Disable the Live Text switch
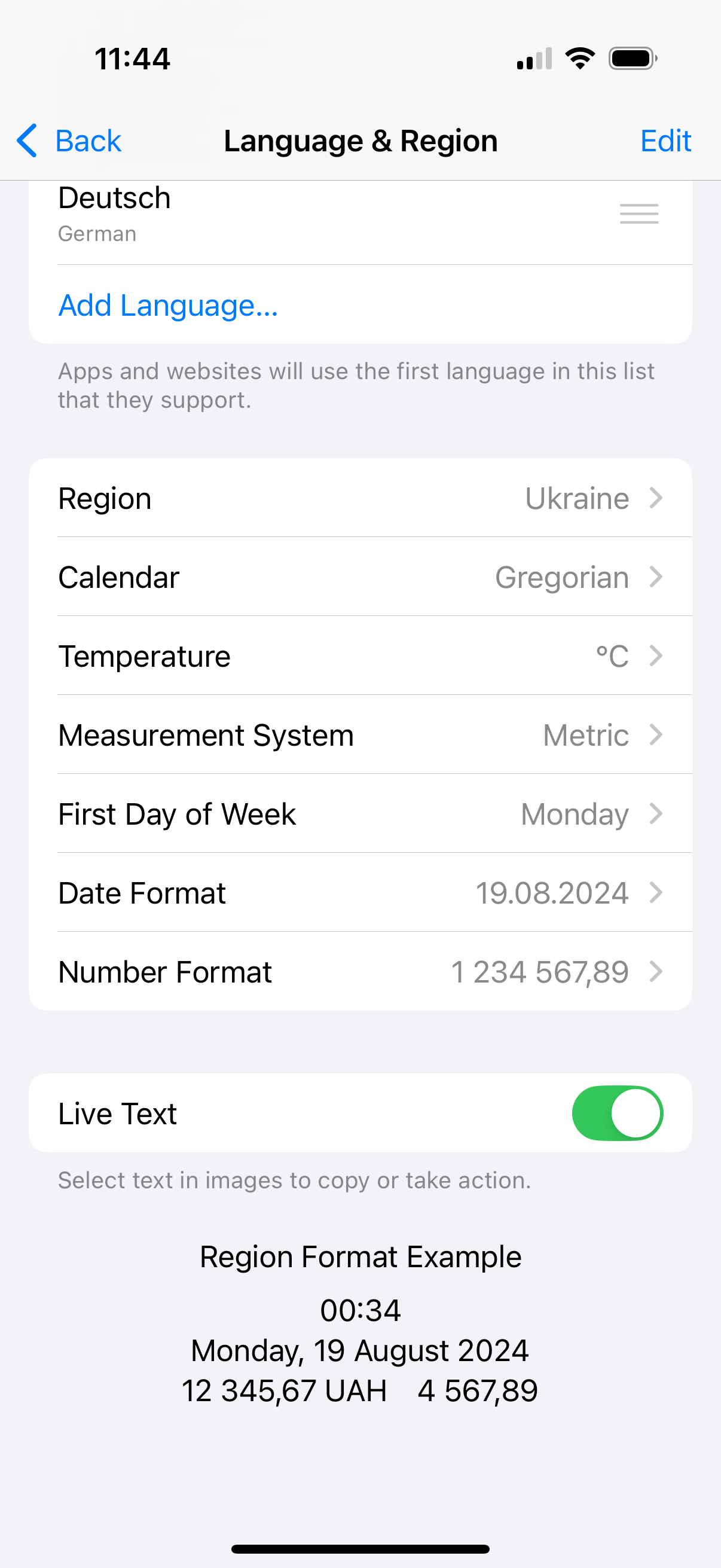The height and width of the screenshot is (1568, 721). [616, 1114]
